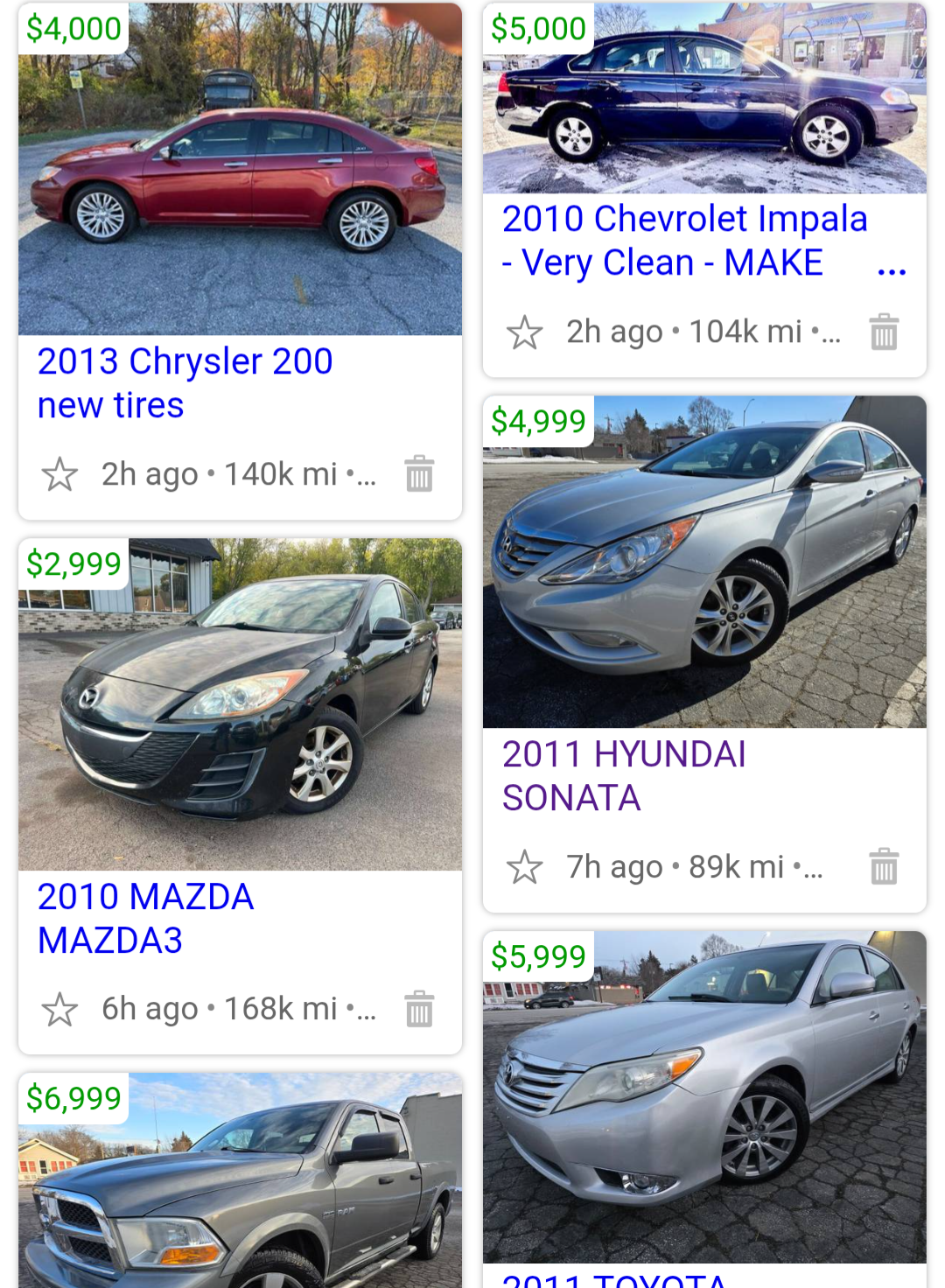Hide the 2010 Chevrolet Impala listing
945x1288 pixels.
tap(884, 332)
